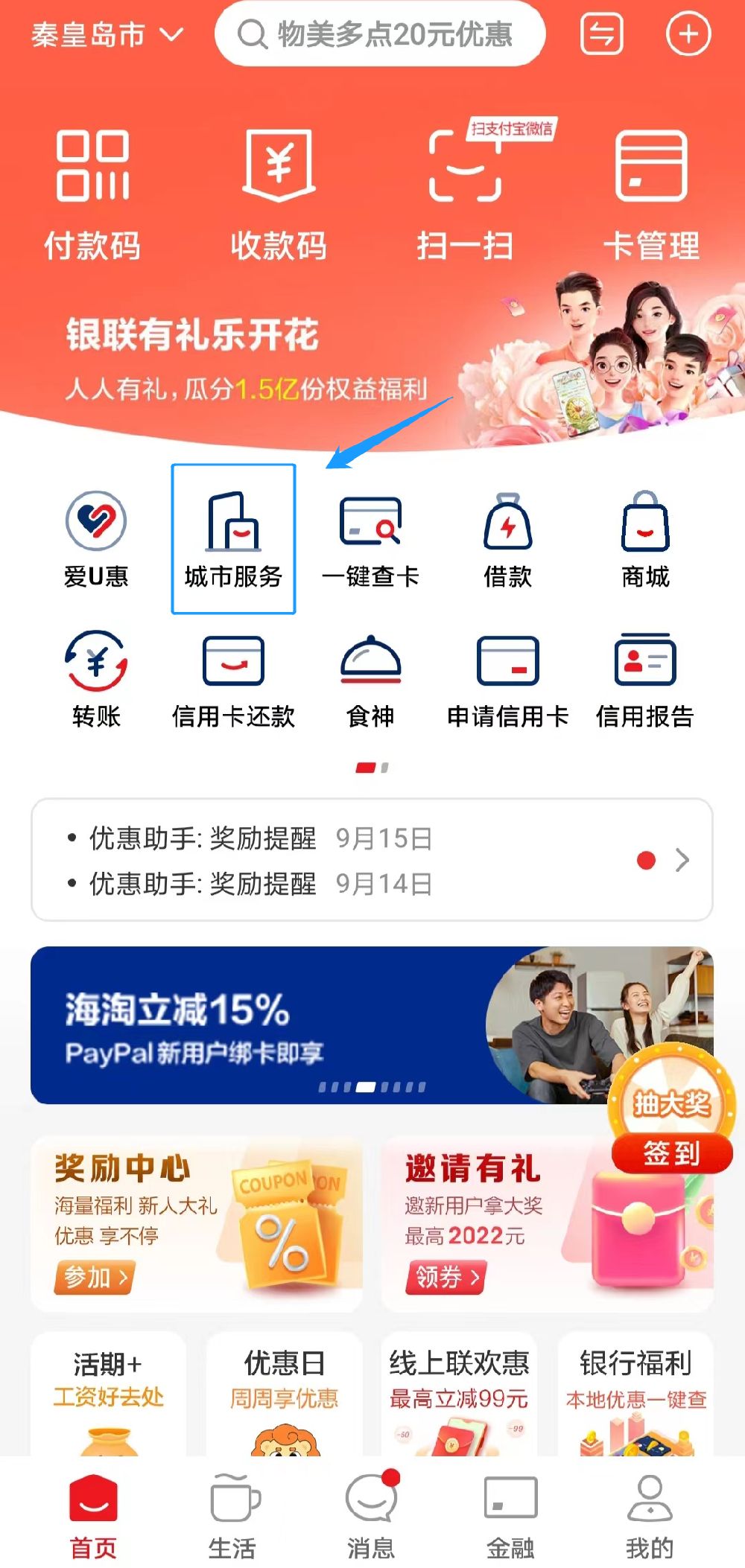Open 付款码 payment code

[92, 195]
